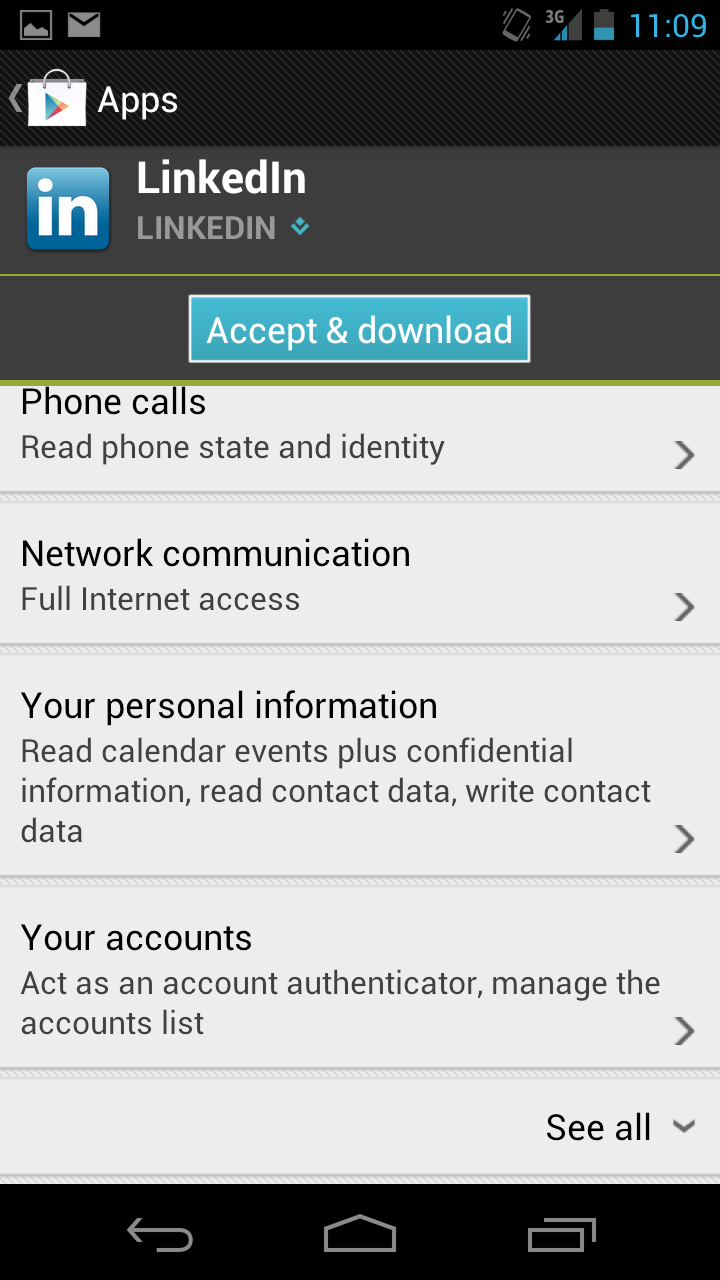720x1280 pixels.
Task: View Your personal information permission details
Action: [x=360, y=765]
